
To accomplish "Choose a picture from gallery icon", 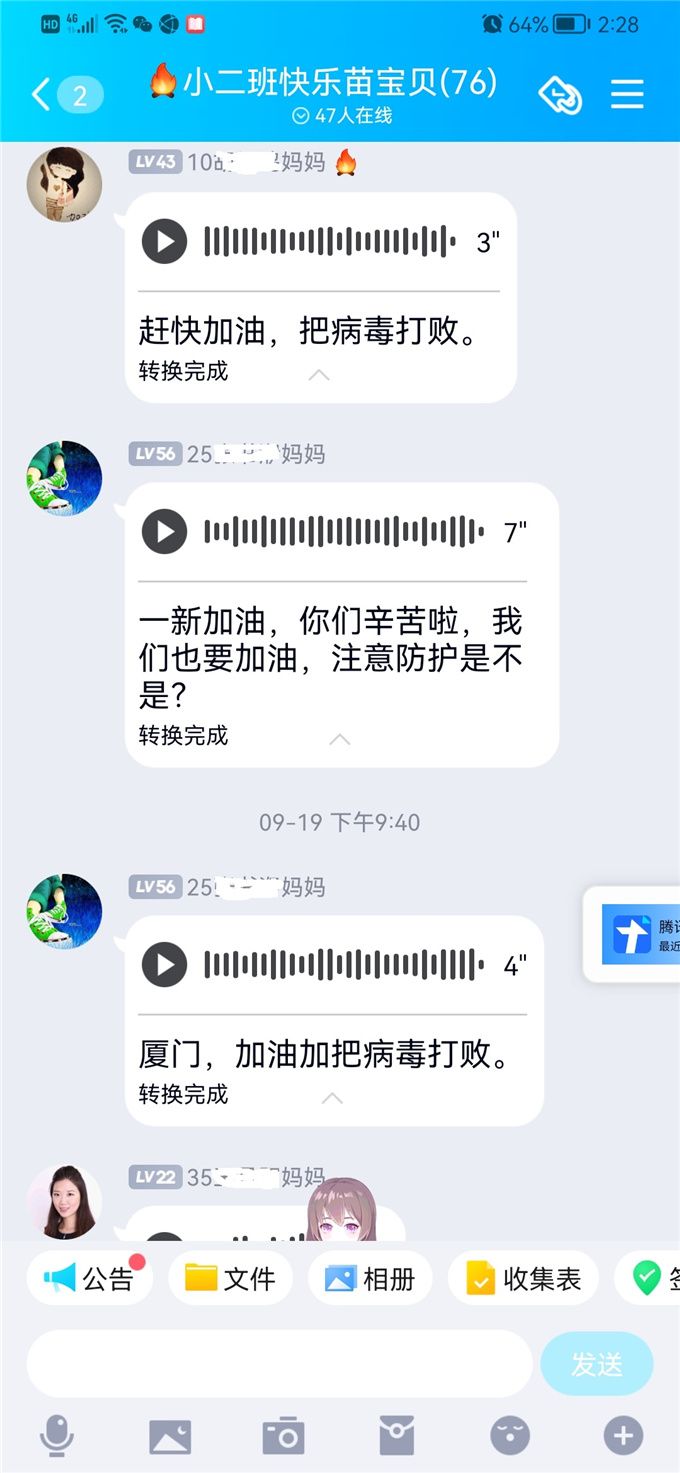I will (170, 1437).
